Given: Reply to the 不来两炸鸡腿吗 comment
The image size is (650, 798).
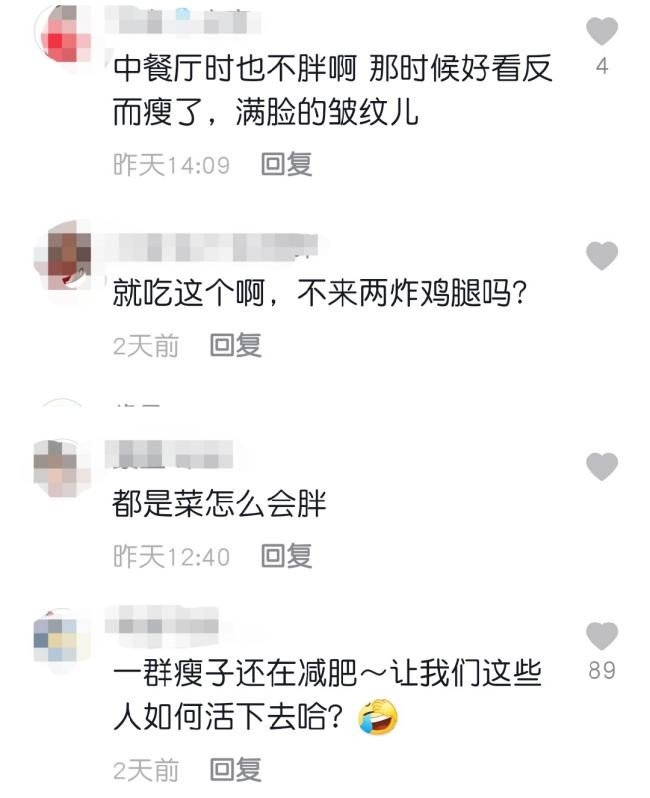Looking at the screenshot, I should click(235, 346).
